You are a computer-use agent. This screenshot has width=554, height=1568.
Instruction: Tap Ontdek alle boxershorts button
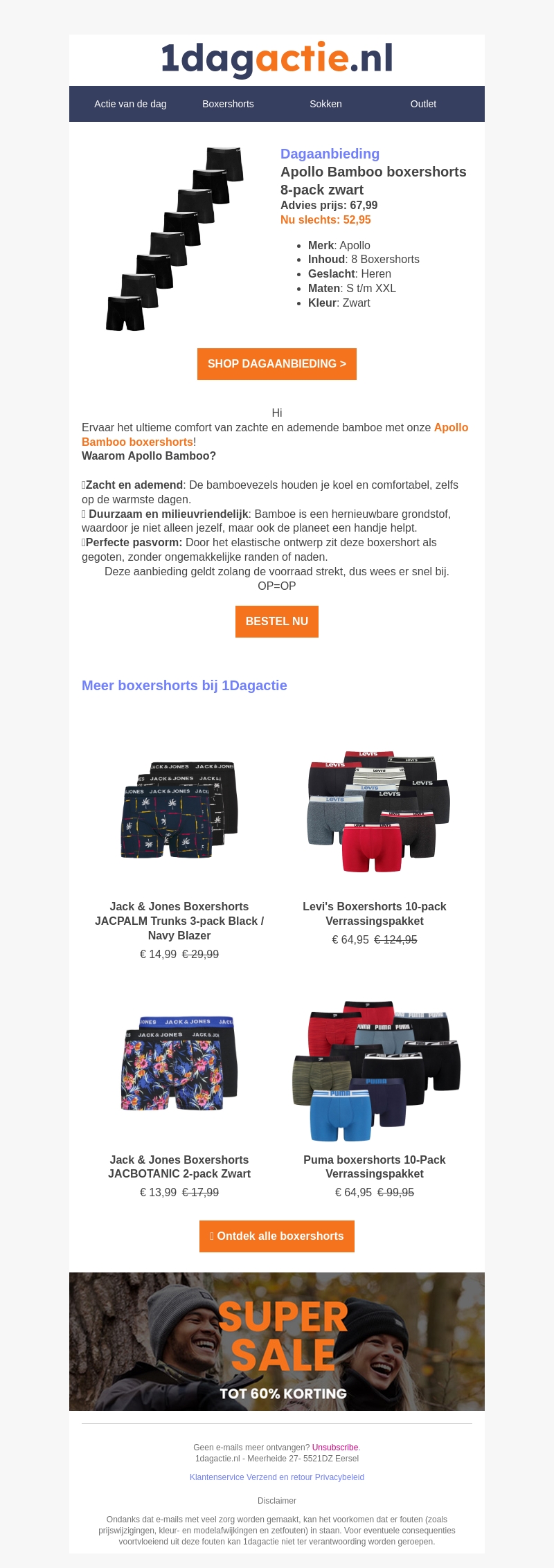tap(277, 1236)
